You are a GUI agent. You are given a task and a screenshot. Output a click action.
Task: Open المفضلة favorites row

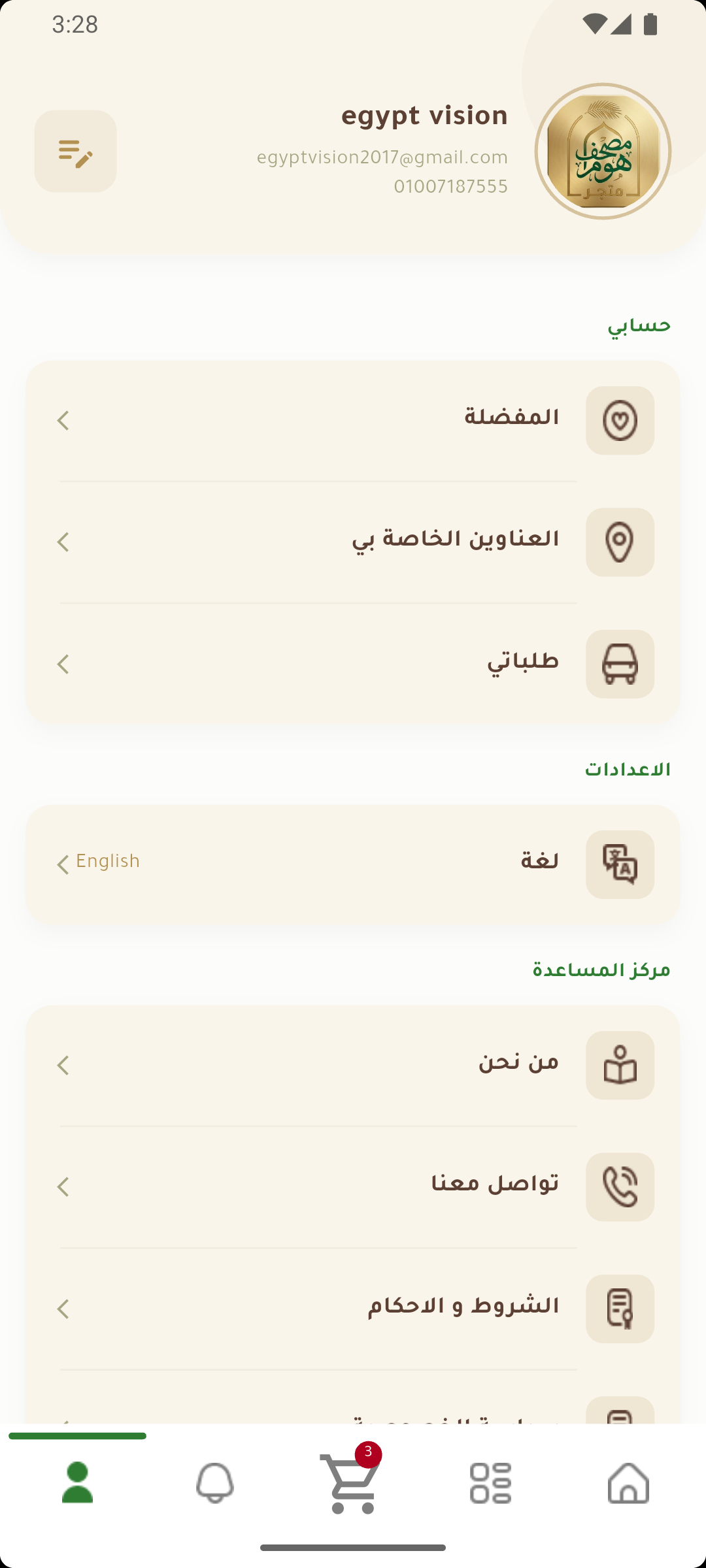353,420
